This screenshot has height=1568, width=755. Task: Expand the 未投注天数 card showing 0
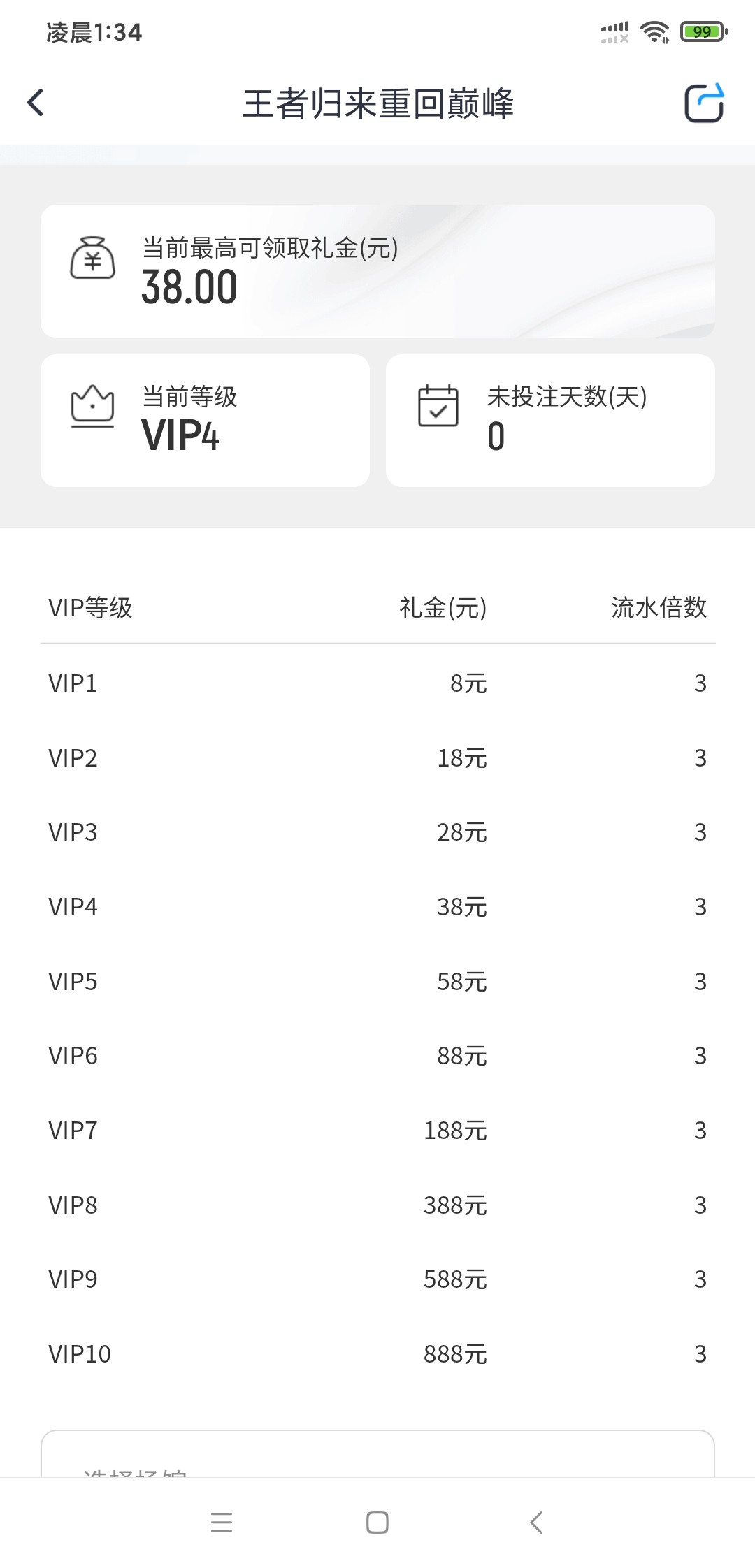550,419
